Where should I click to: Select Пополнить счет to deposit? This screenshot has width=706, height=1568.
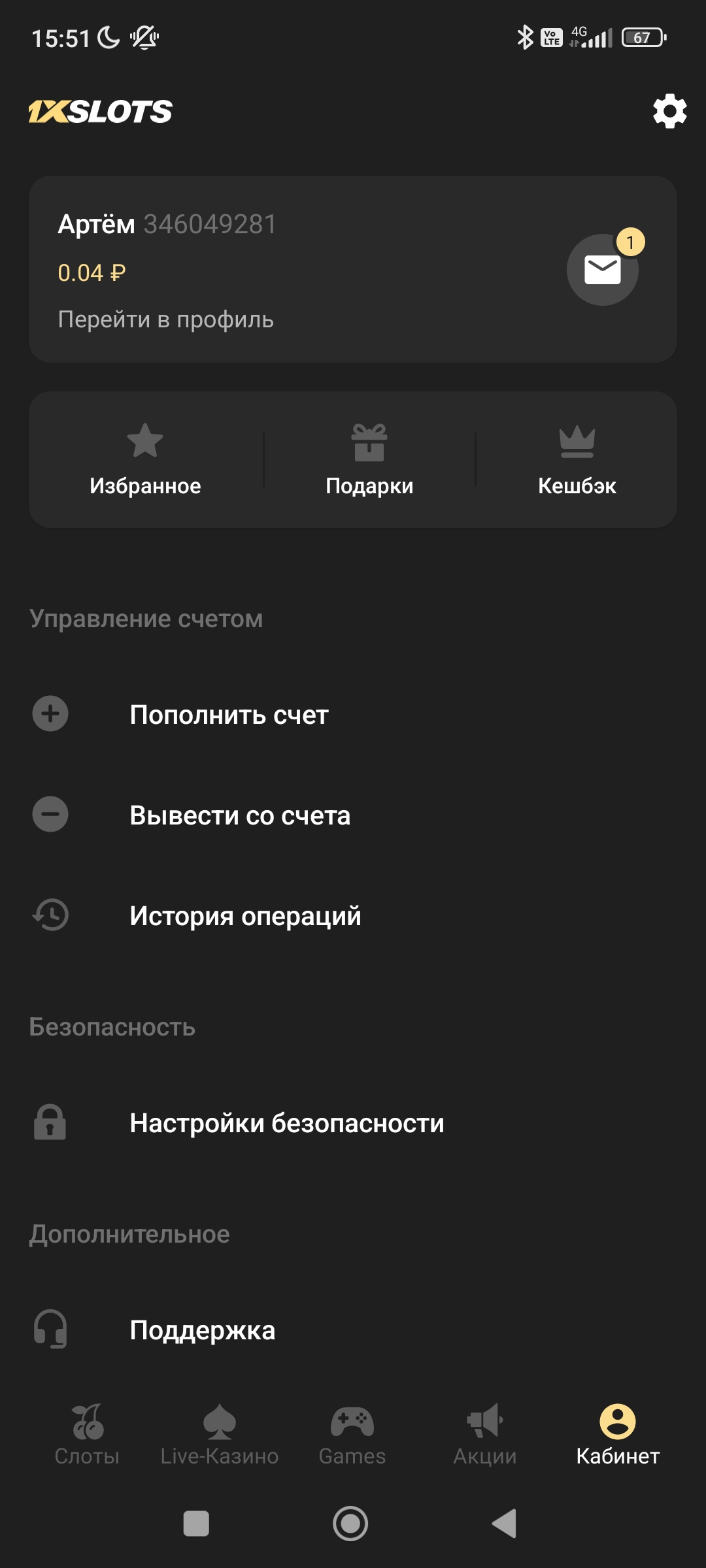click(x=229, y=714)
